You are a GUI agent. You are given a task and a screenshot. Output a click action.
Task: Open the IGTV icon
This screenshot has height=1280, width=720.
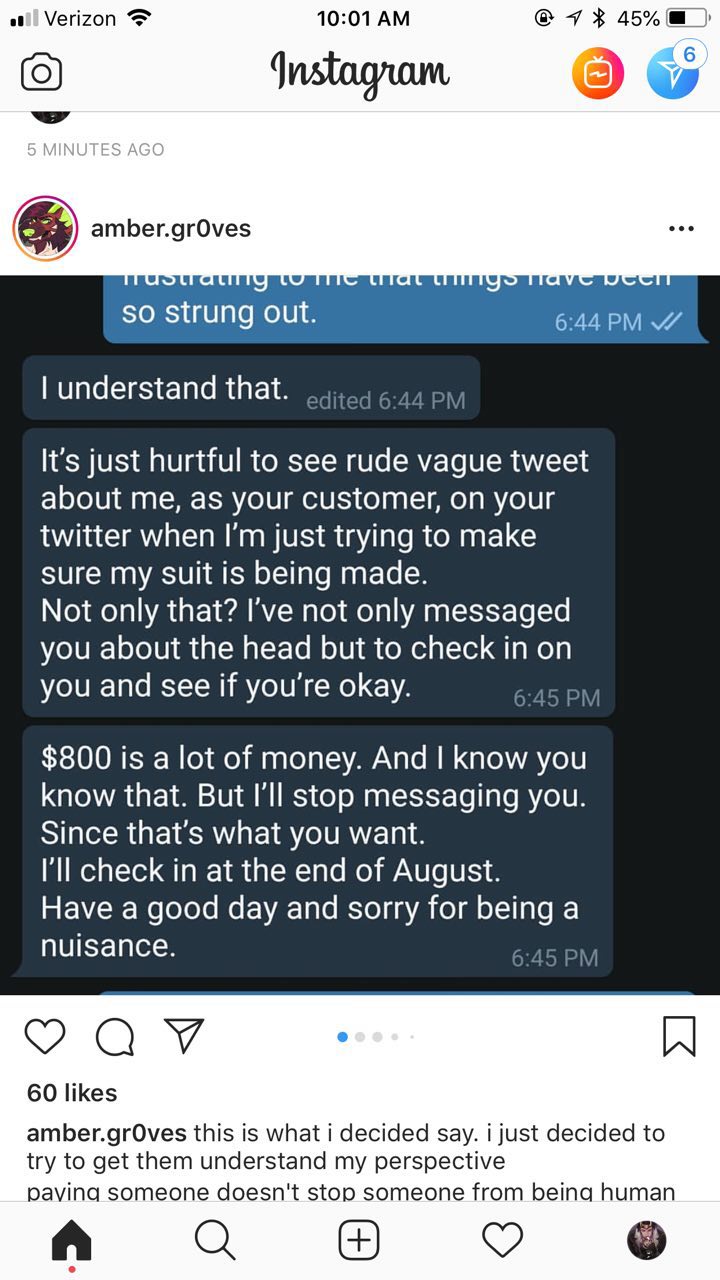597,74
